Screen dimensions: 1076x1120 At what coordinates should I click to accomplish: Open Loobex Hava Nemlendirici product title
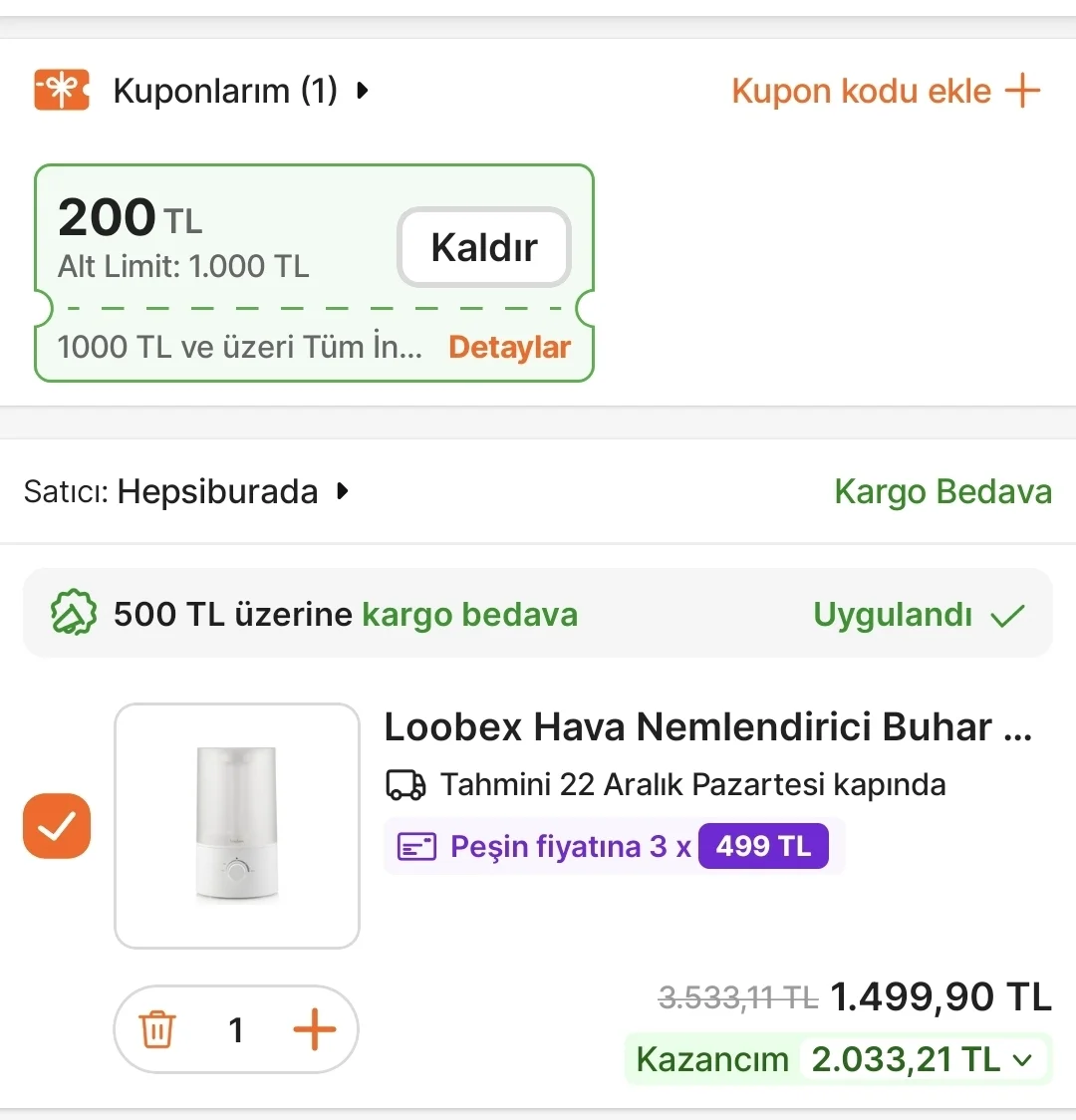(x=707, y=727)
